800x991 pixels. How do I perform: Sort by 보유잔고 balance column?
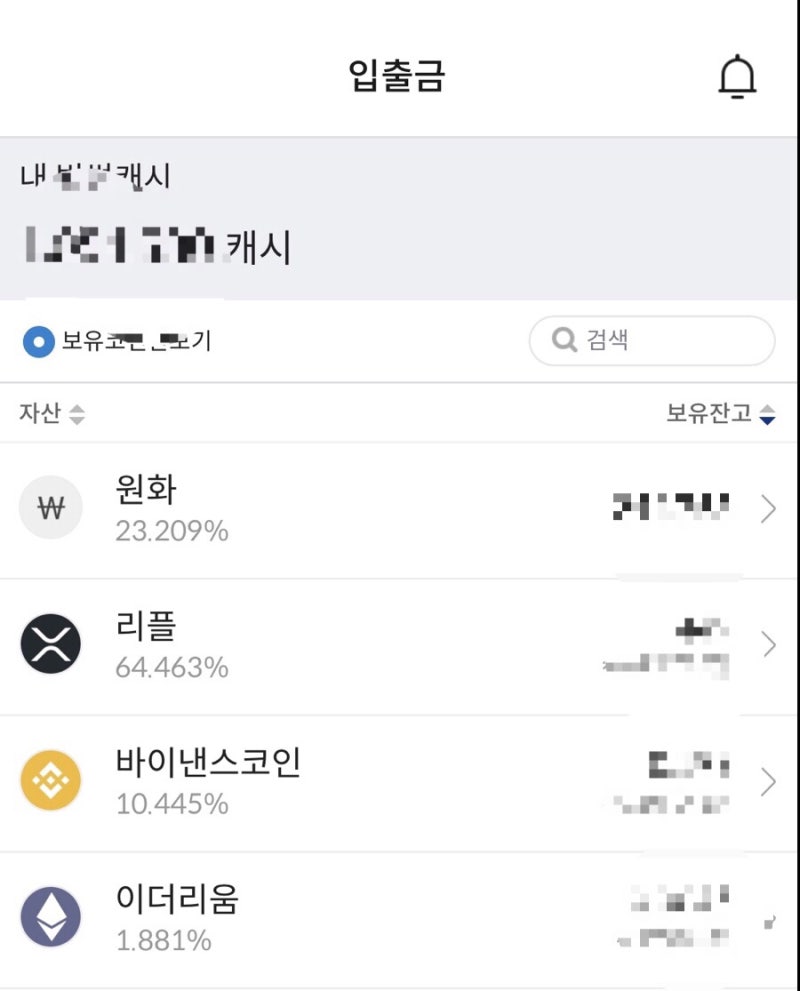point(765,412)
